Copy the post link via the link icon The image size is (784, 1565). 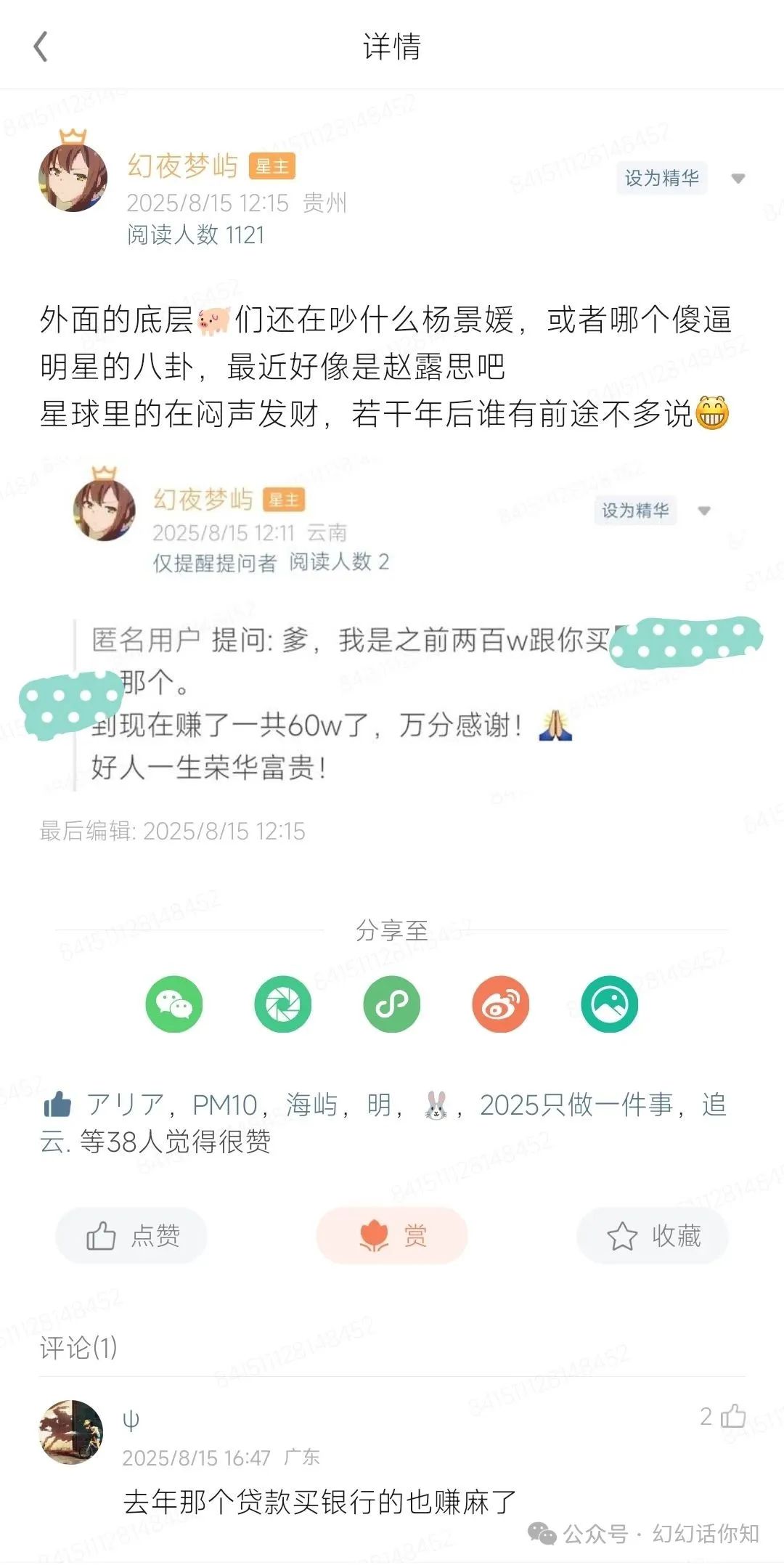(392, 1004)
